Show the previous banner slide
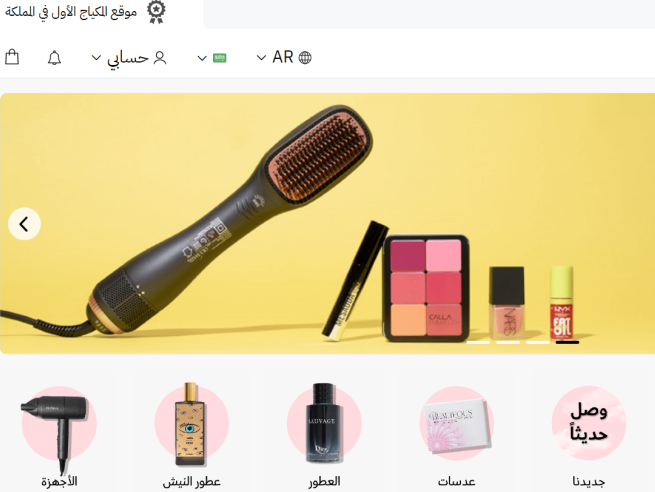 [x=24, y=224]
